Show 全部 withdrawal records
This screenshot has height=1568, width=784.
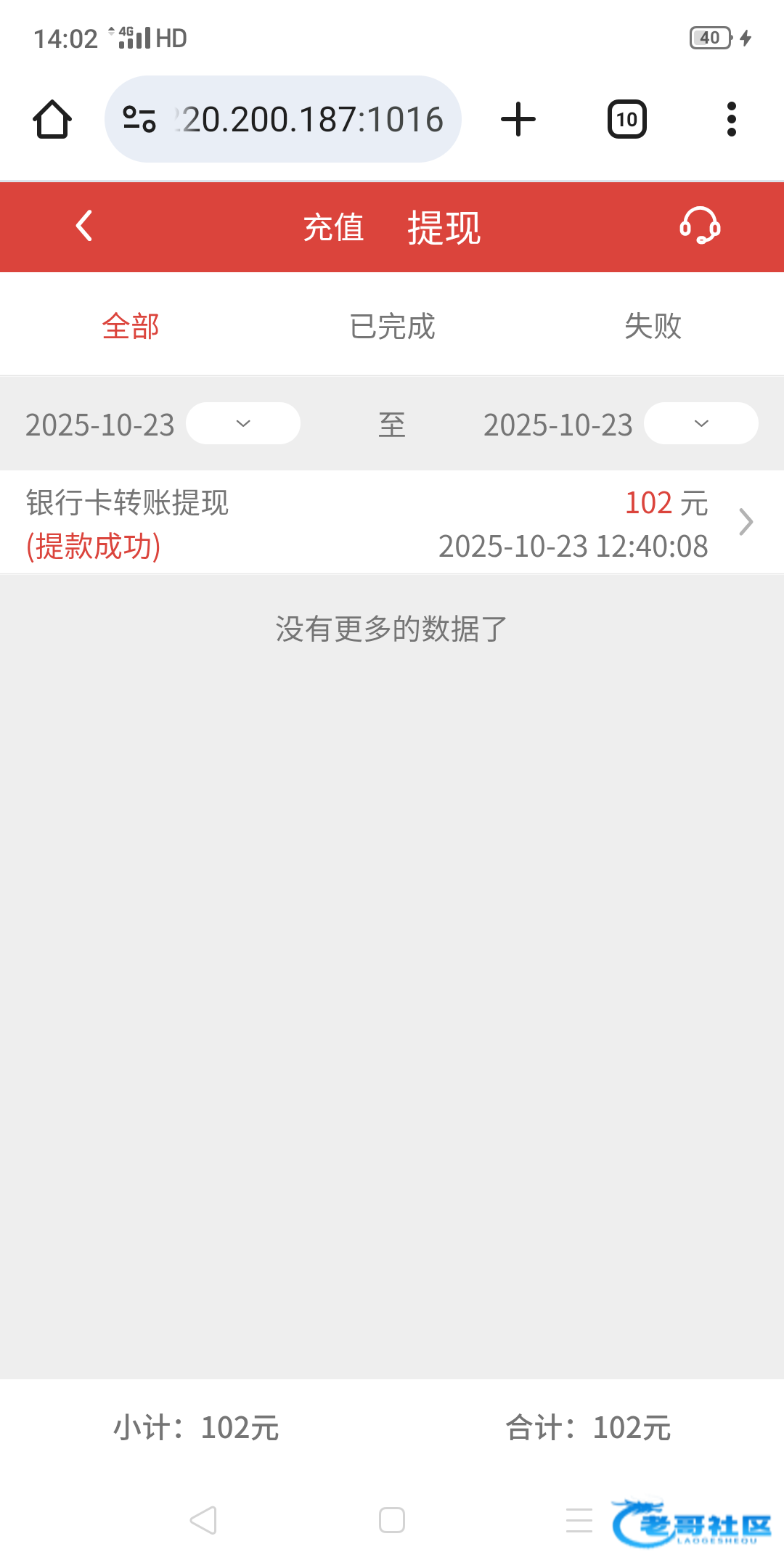point(131,327)
